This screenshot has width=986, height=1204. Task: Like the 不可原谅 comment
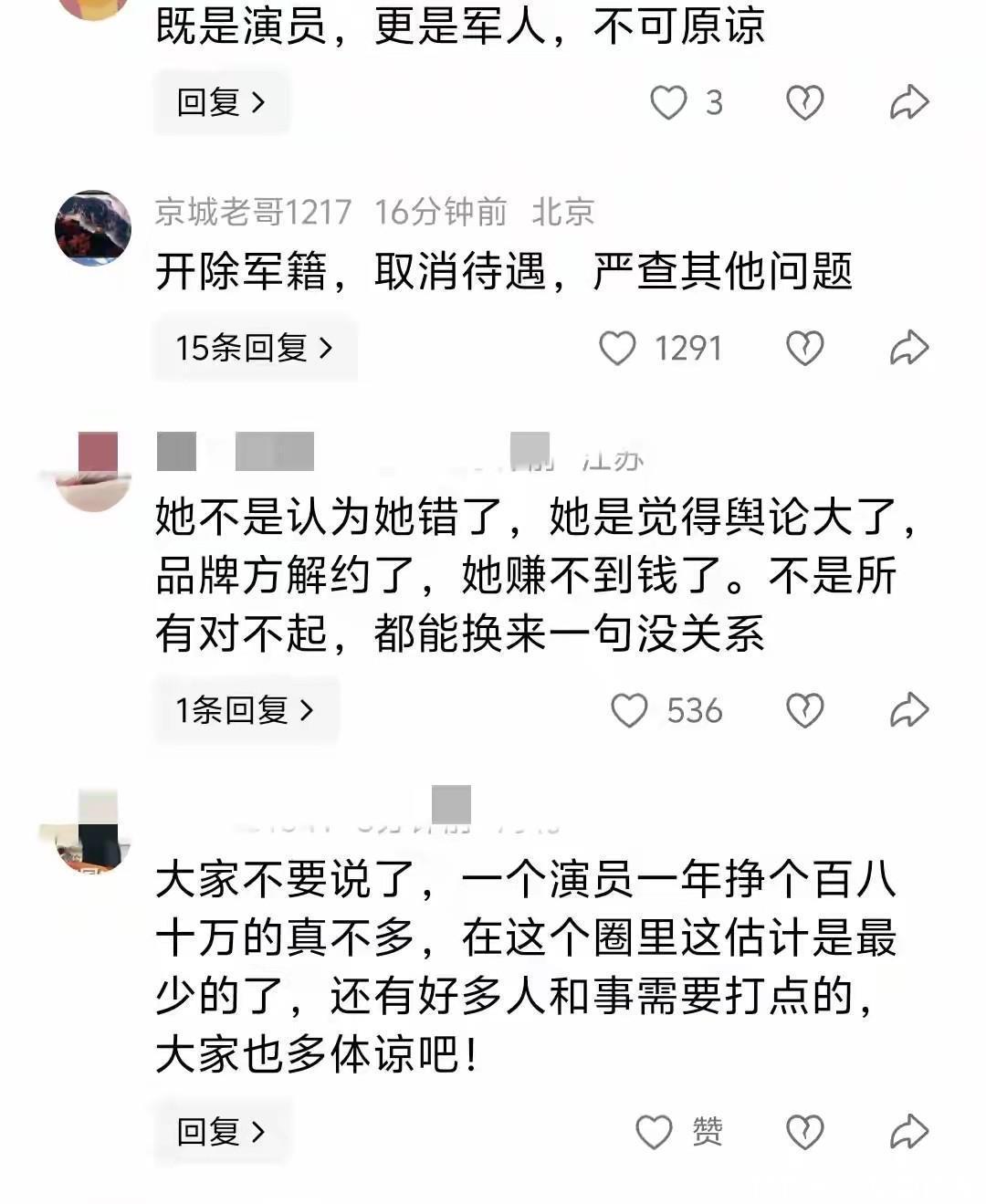668,102
